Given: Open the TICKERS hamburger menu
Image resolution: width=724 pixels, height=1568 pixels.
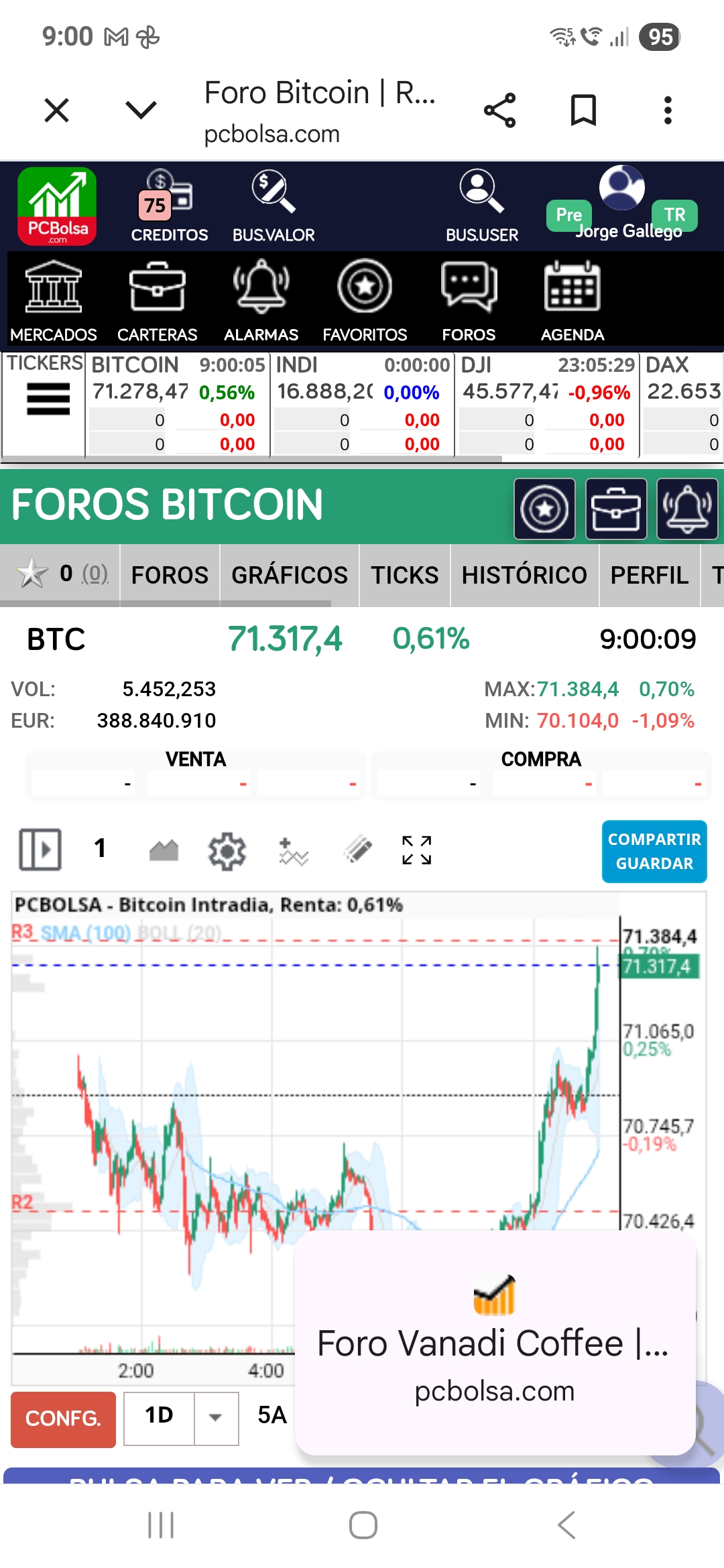Looking at the screenshot, I should click(48, 399).
